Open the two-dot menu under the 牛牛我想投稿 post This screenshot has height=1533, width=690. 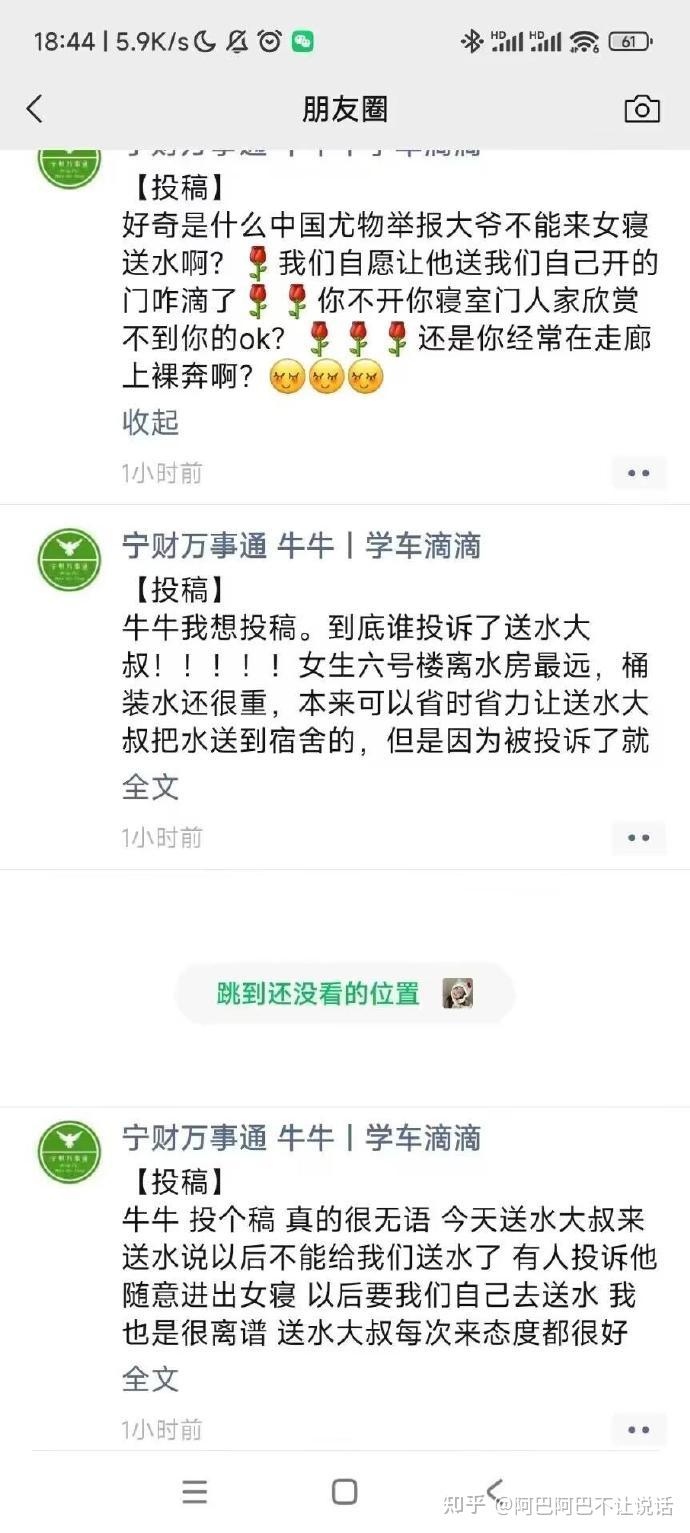[638, 838]
